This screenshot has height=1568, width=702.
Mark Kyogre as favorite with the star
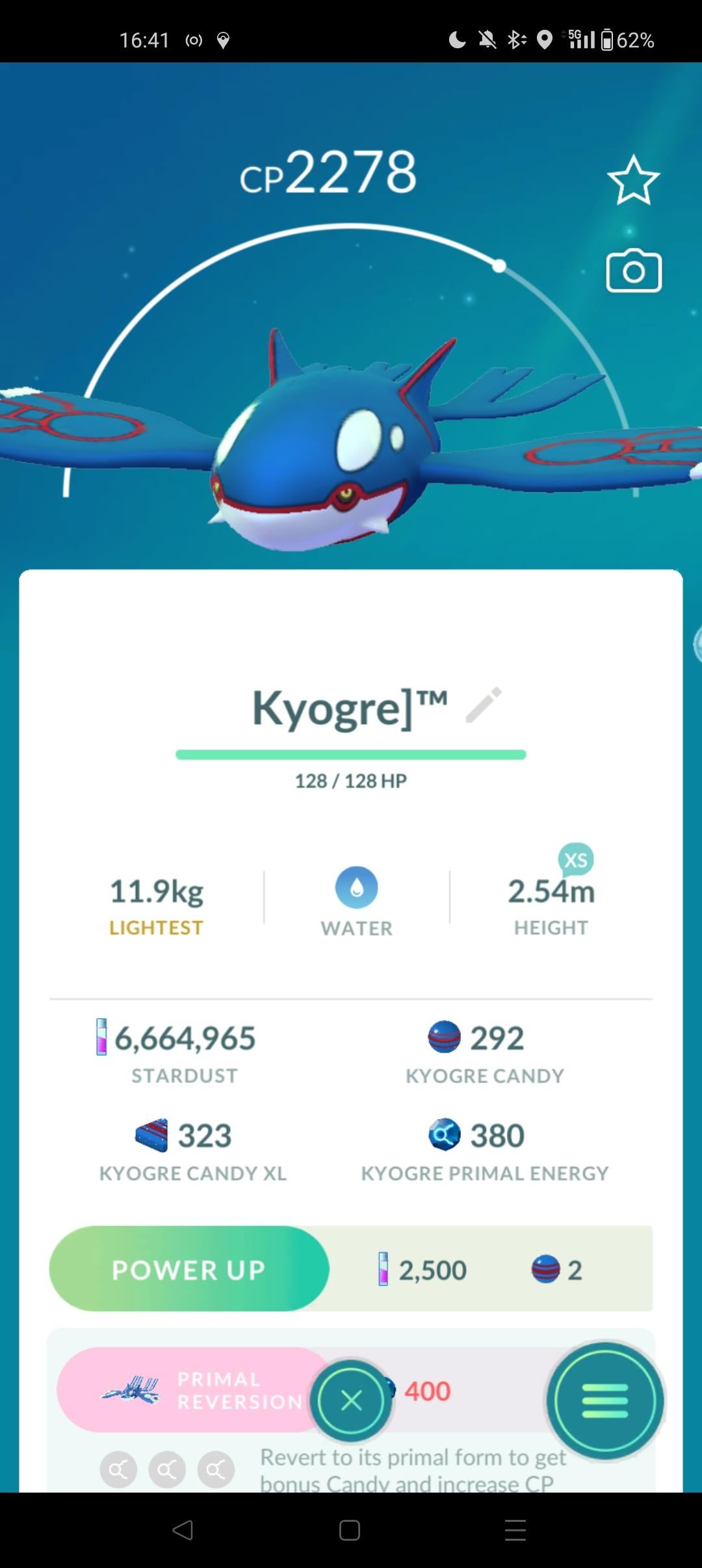click(633, 180)
